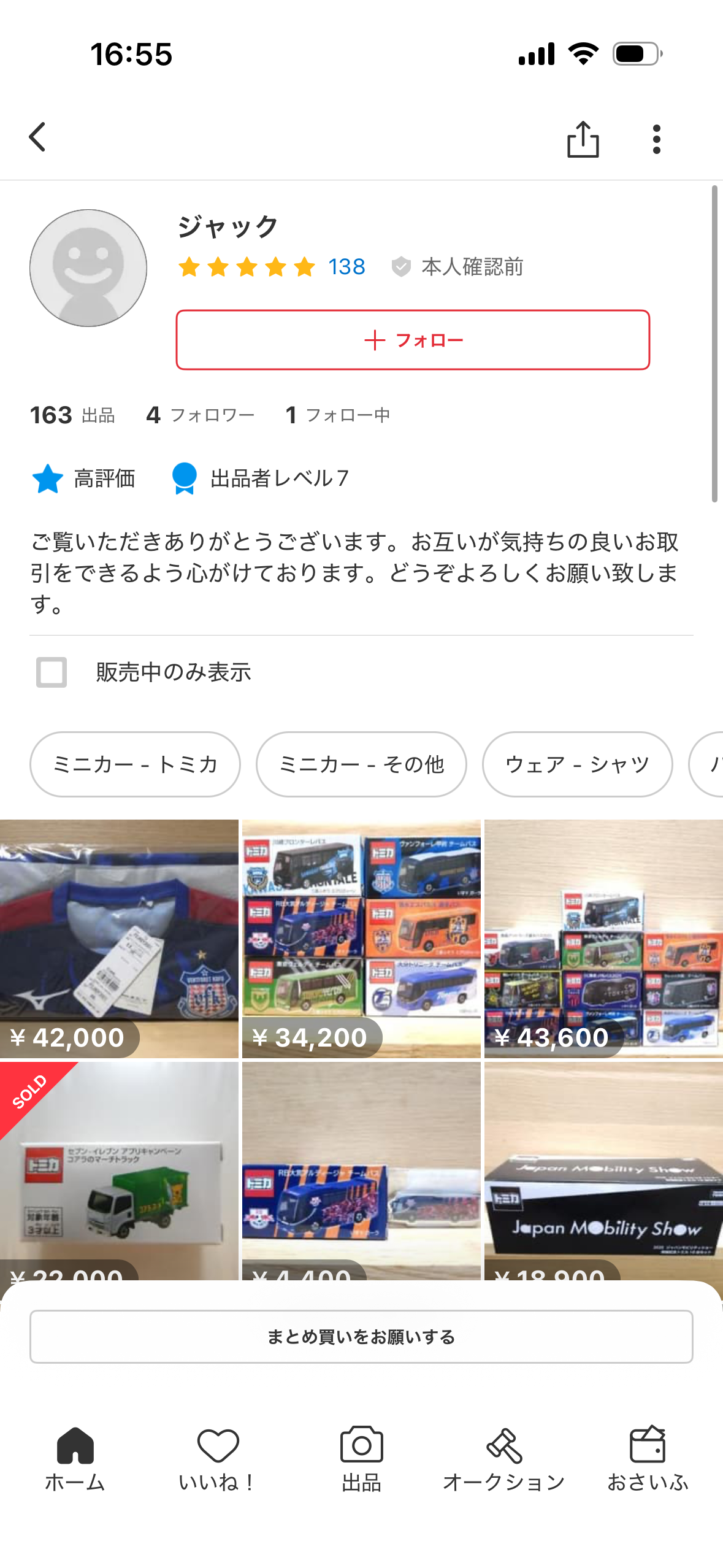Filter by ミニカー - トミカ chip
723x1568 pixels.
135,764
